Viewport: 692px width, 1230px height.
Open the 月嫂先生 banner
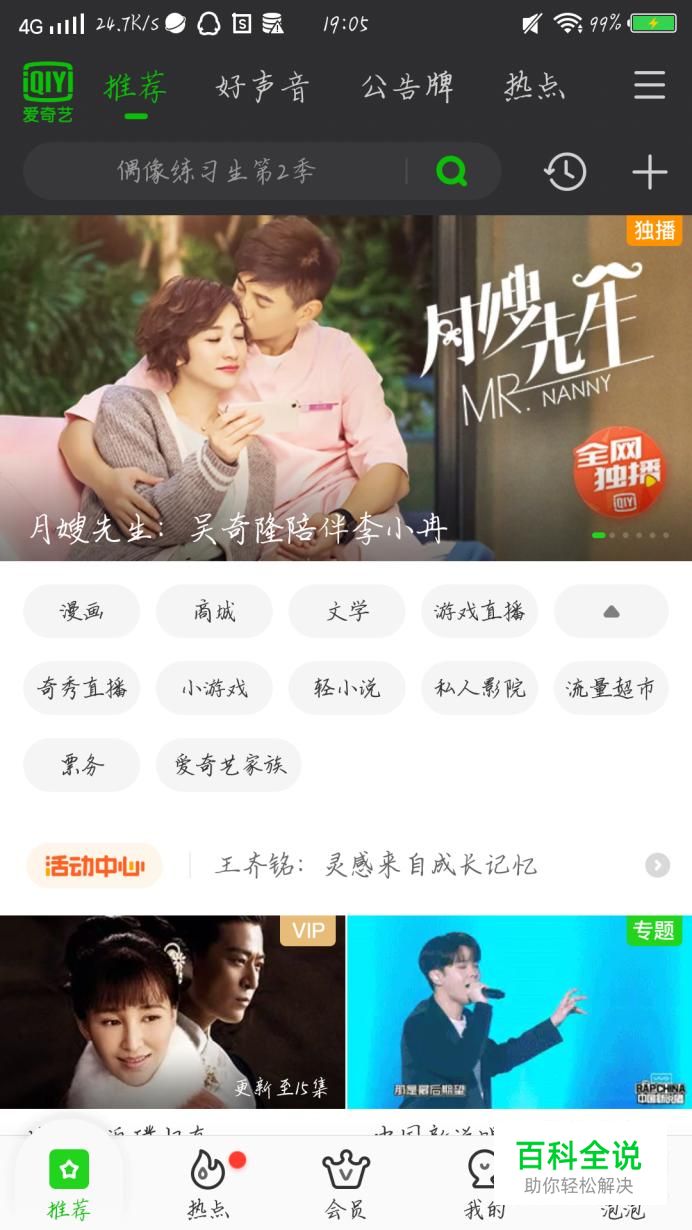pyautogui.click(x=346, y=388)
